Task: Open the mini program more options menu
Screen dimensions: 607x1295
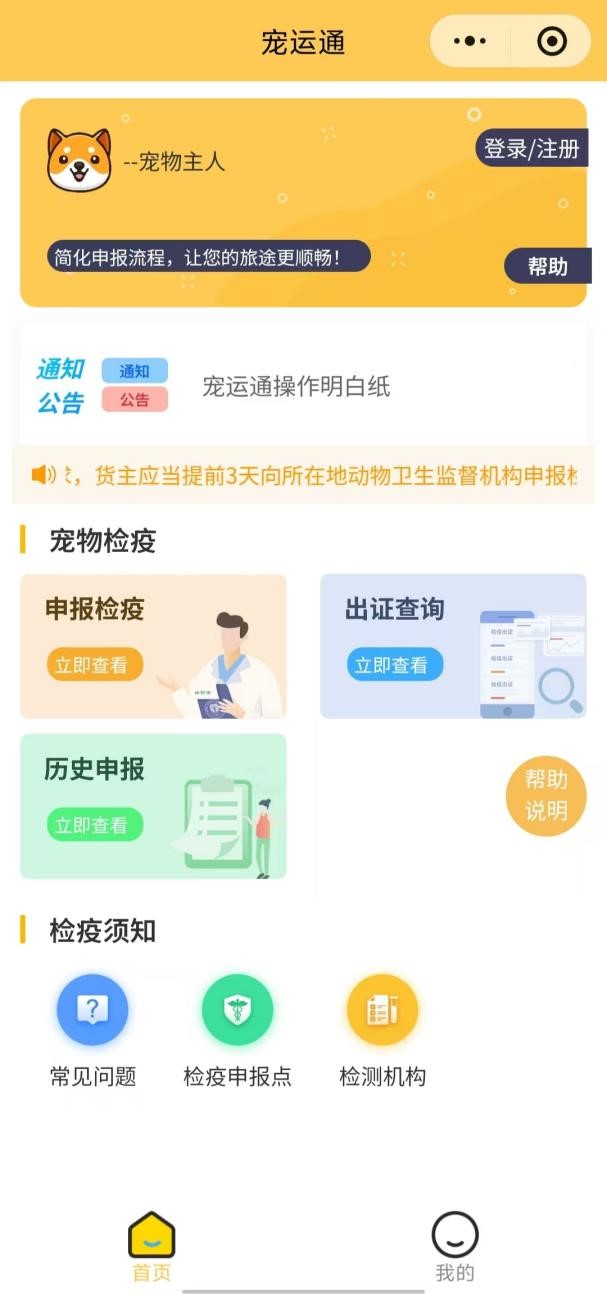Action: click(x=470, y=41)
